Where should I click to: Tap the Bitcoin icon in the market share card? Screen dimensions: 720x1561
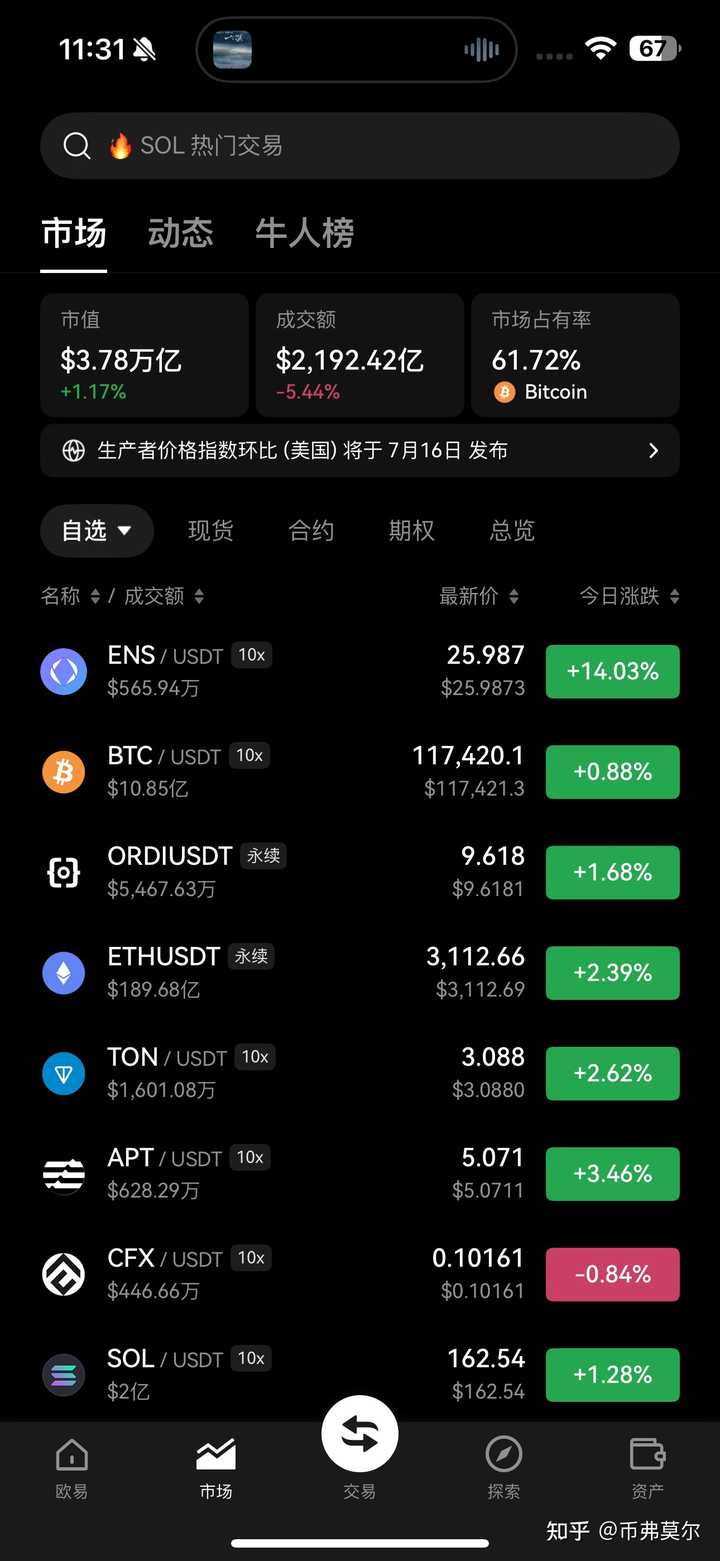click(x=504, y=392)
